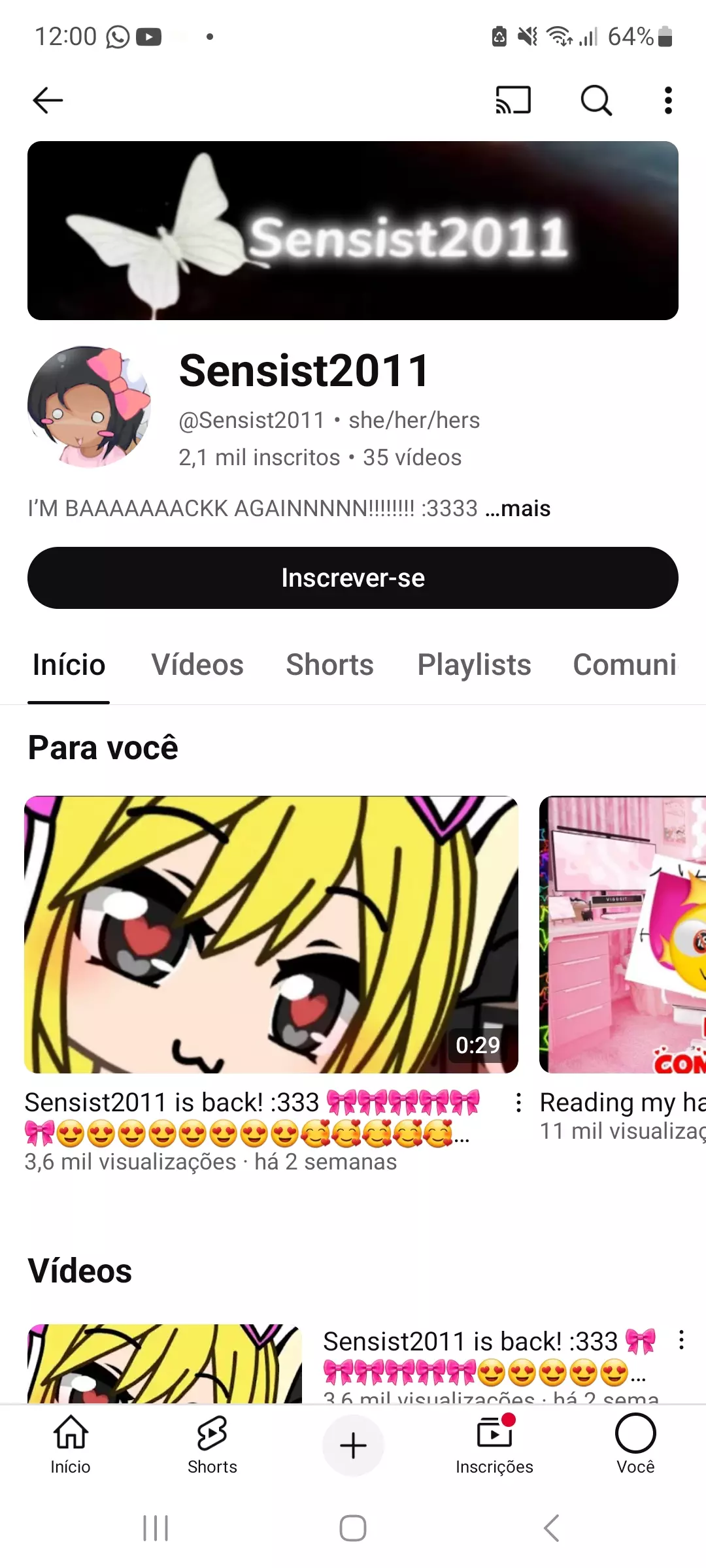Play the 0:29 Sensist2011 is back video
This screenshot has height=1568, width=706.
pyautogui.click(x=271, y=934)
